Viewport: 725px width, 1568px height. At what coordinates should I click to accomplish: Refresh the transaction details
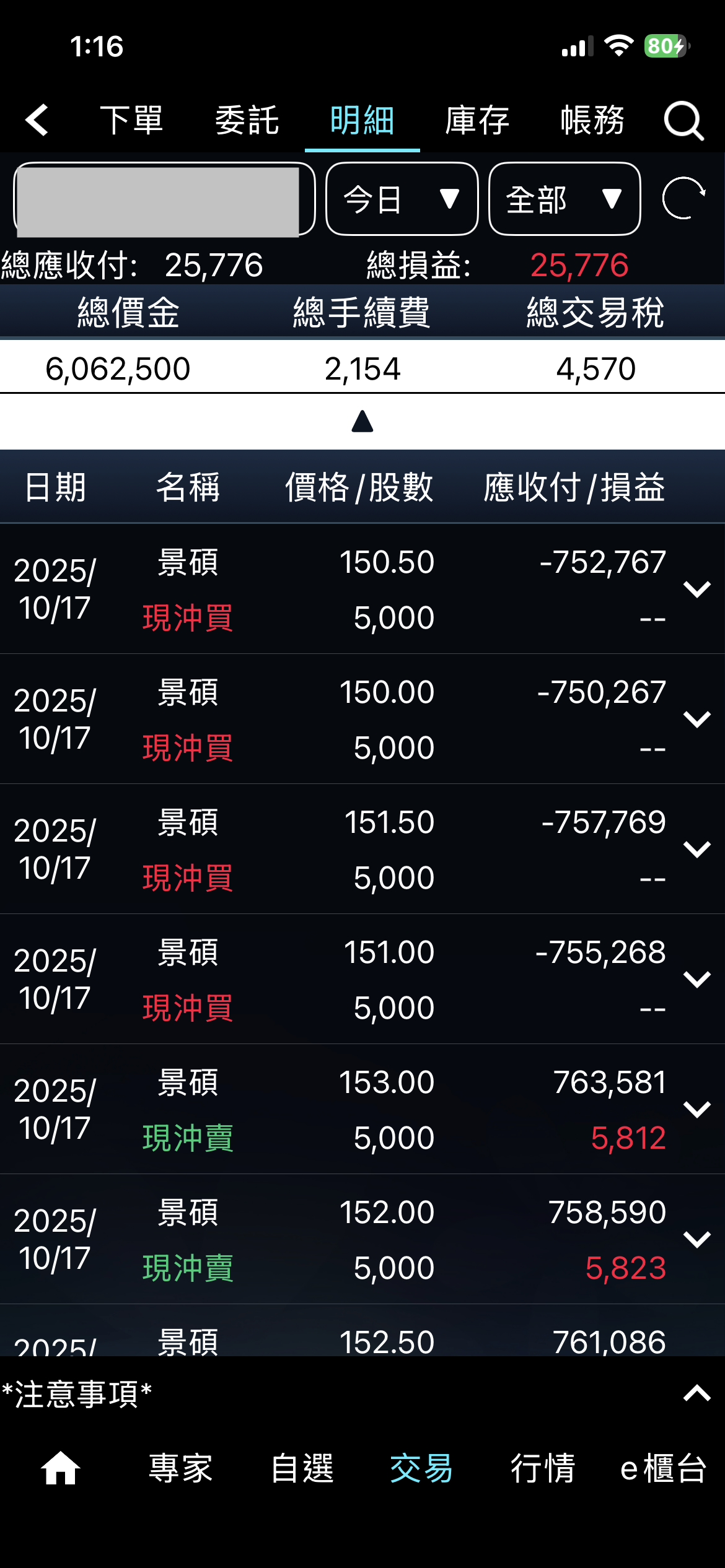point(683,198)
